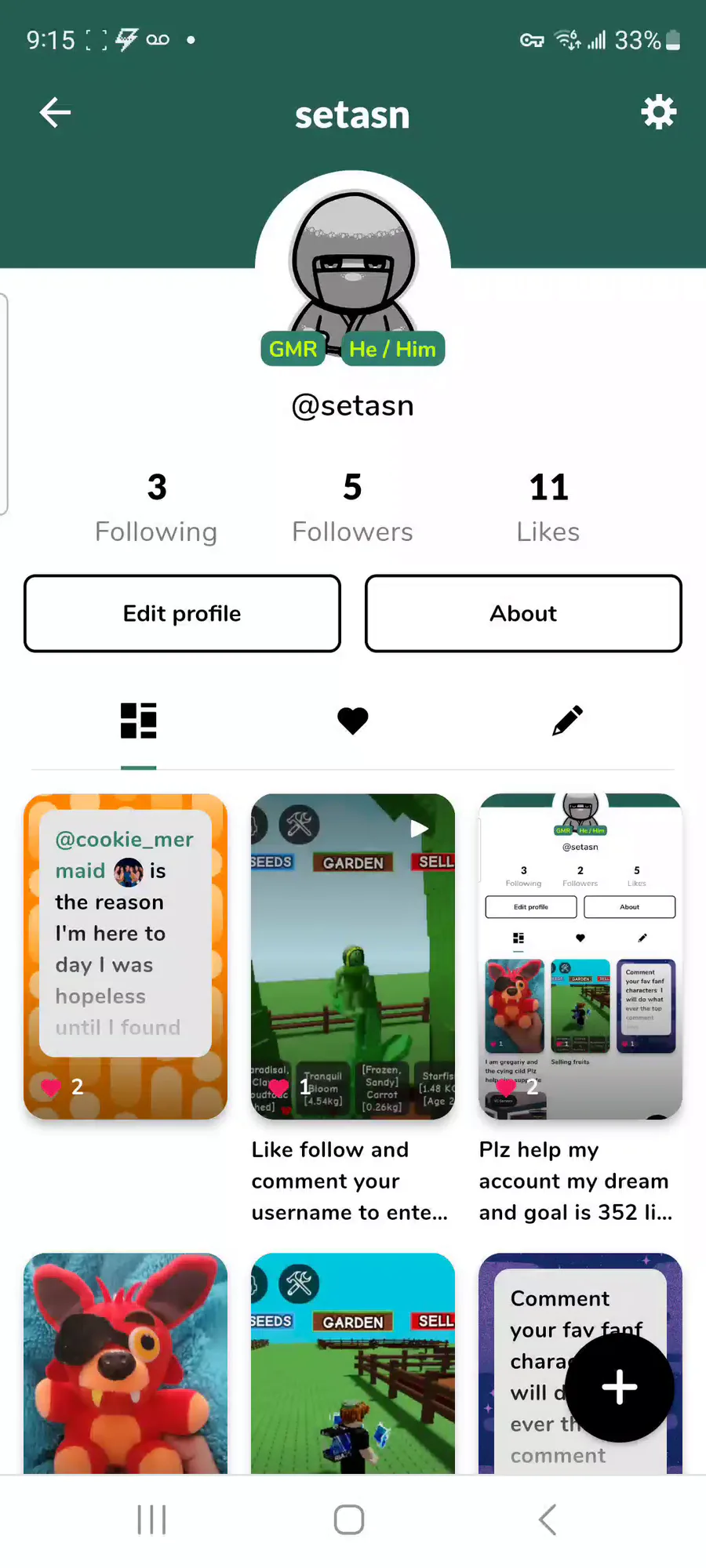
Task: Open the About section
Action: [x=523, y=613]
